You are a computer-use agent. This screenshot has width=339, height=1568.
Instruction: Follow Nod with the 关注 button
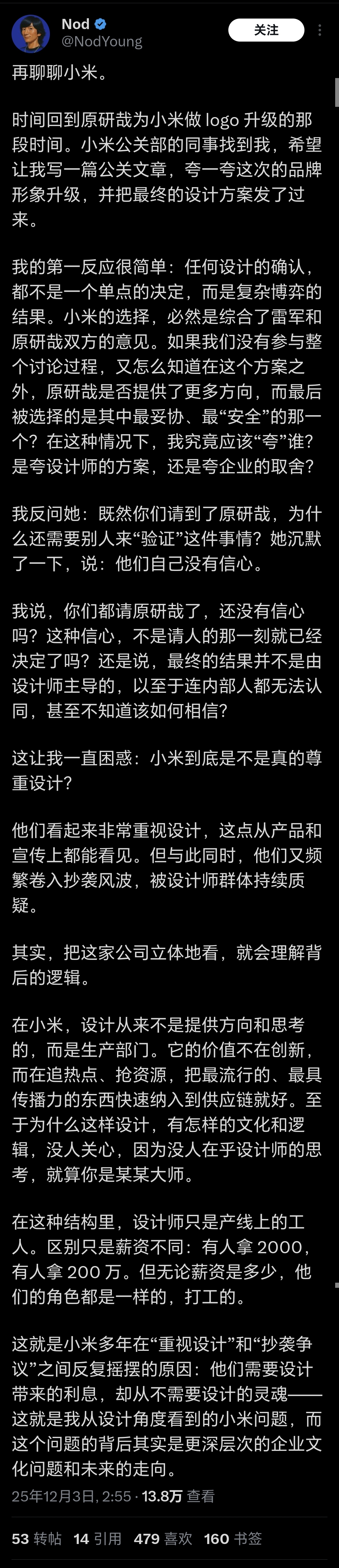tap(266, 30)
